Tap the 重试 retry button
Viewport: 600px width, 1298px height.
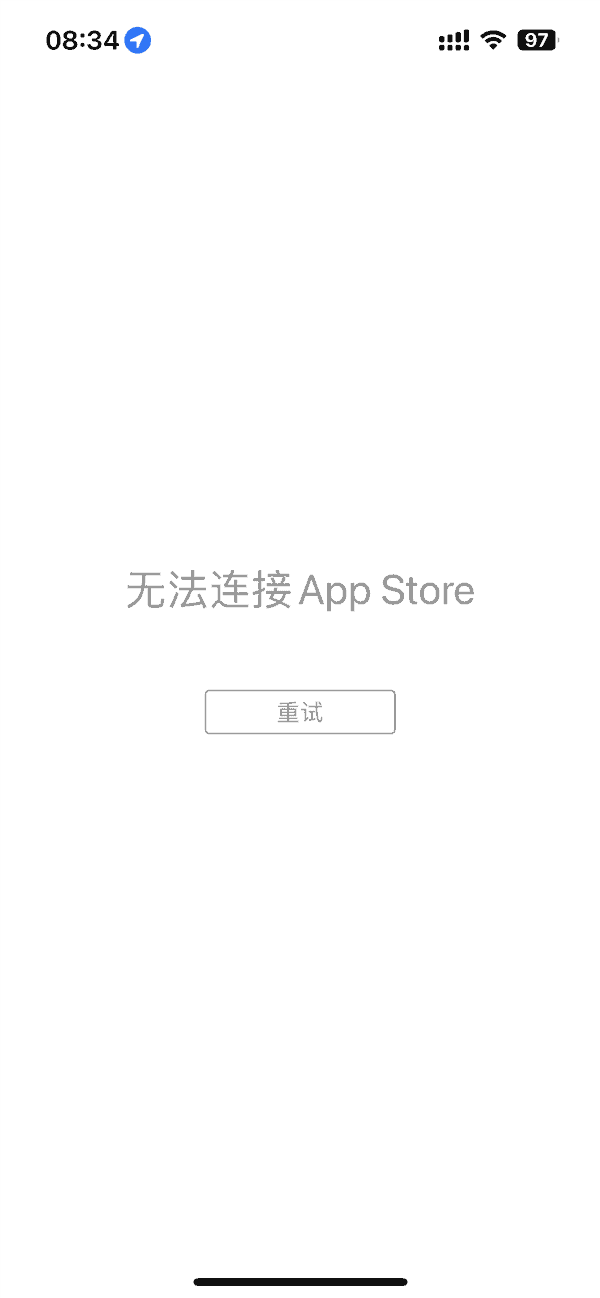tap(300, 712)
